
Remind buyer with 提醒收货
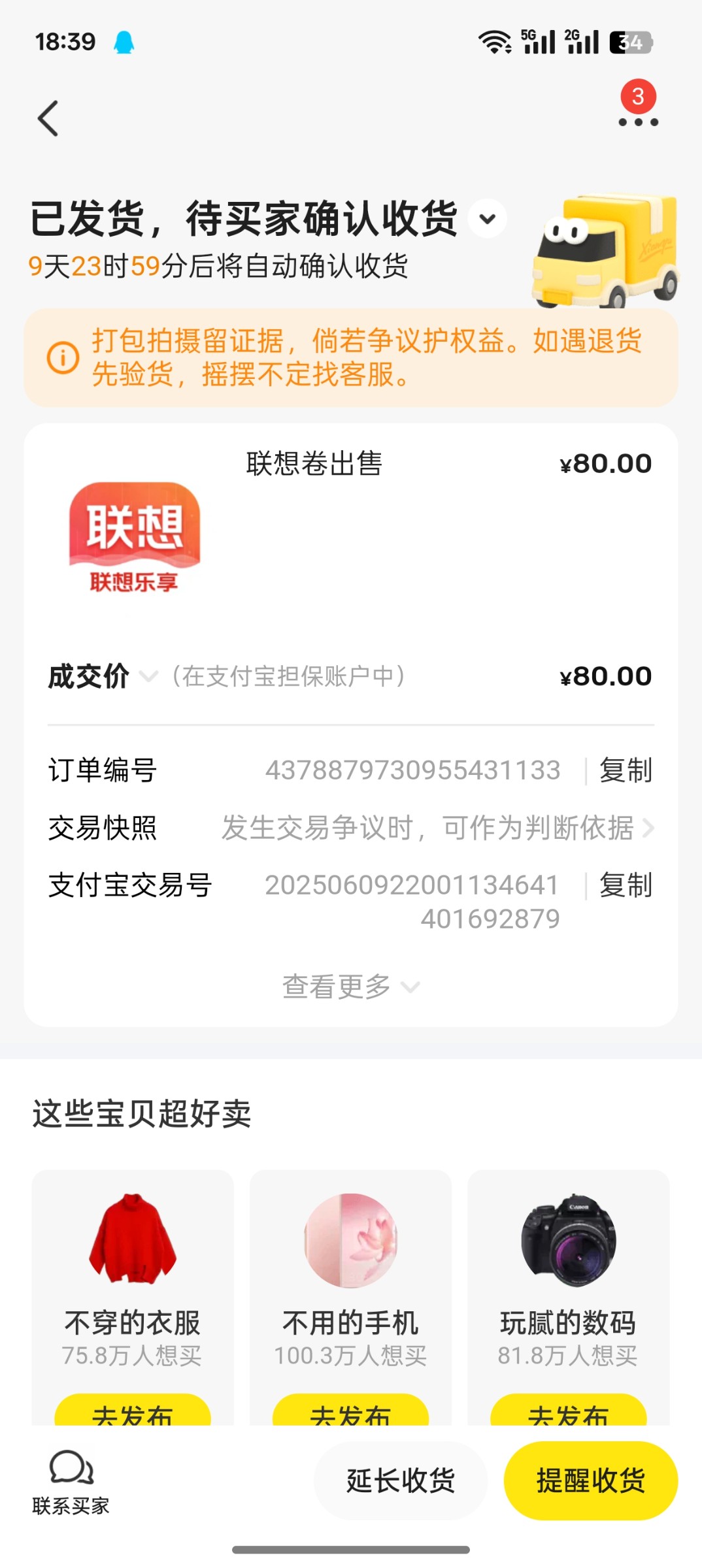click(x=590, y=1480)
